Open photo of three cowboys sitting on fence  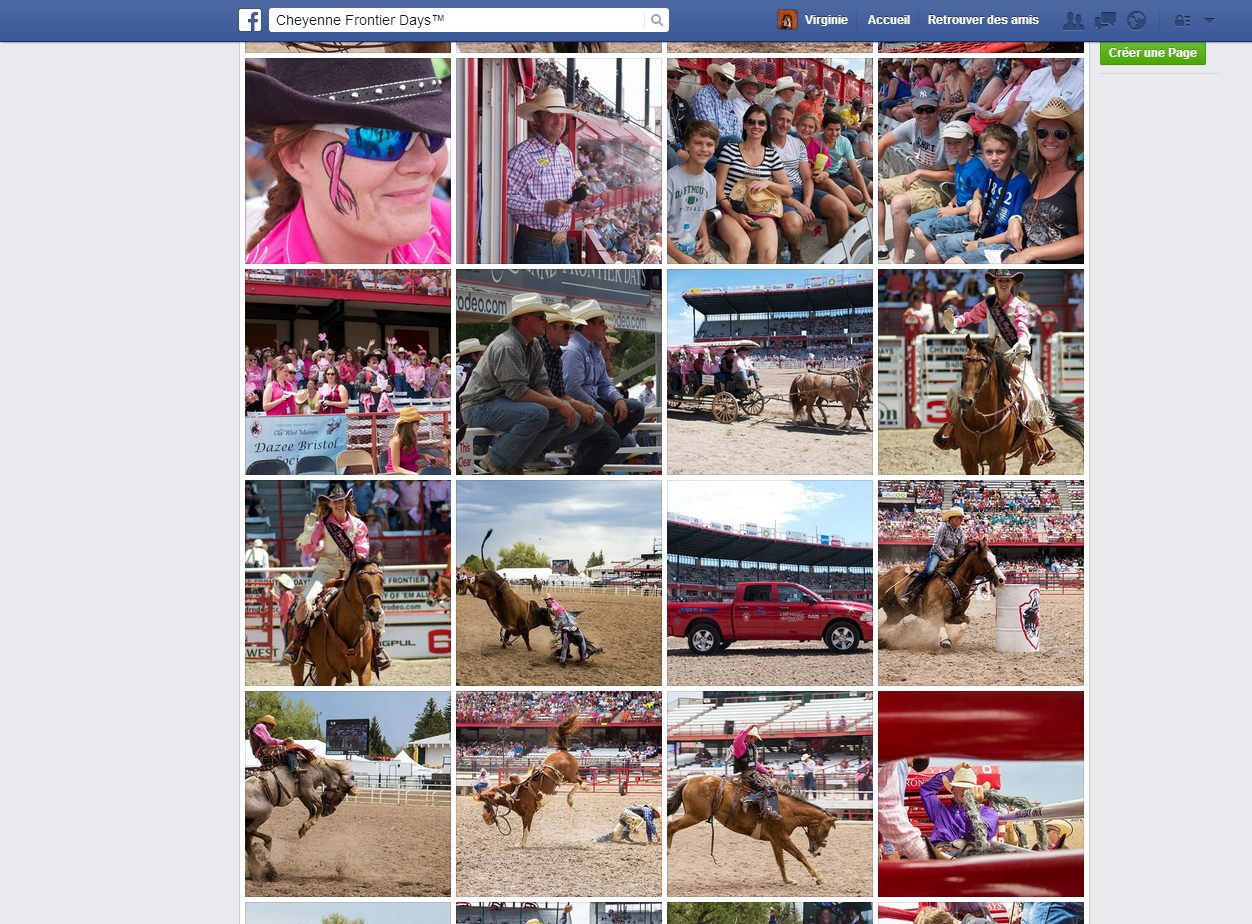pos(559,372)
